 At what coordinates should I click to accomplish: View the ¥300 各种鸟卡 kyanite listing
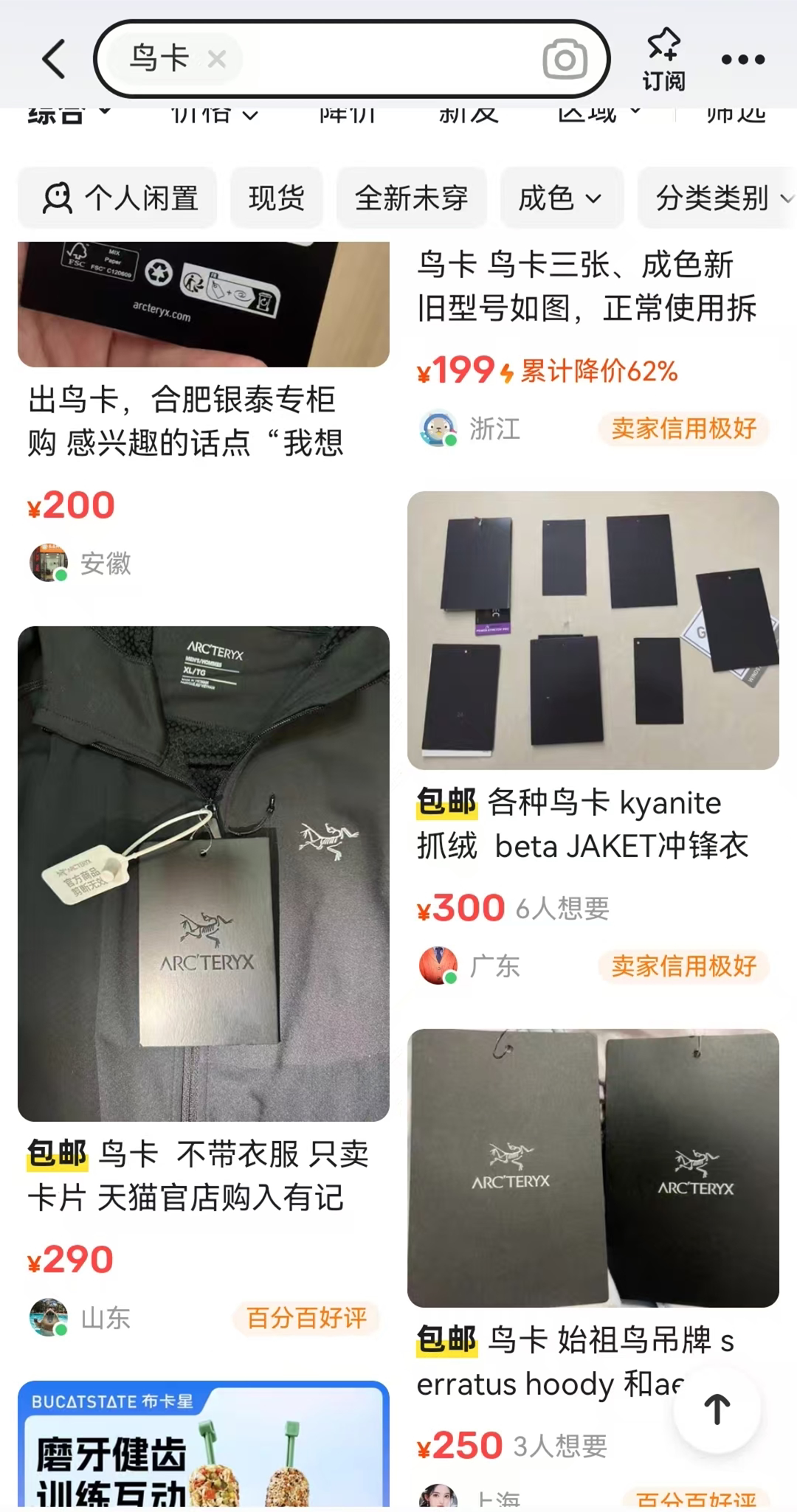593,631
